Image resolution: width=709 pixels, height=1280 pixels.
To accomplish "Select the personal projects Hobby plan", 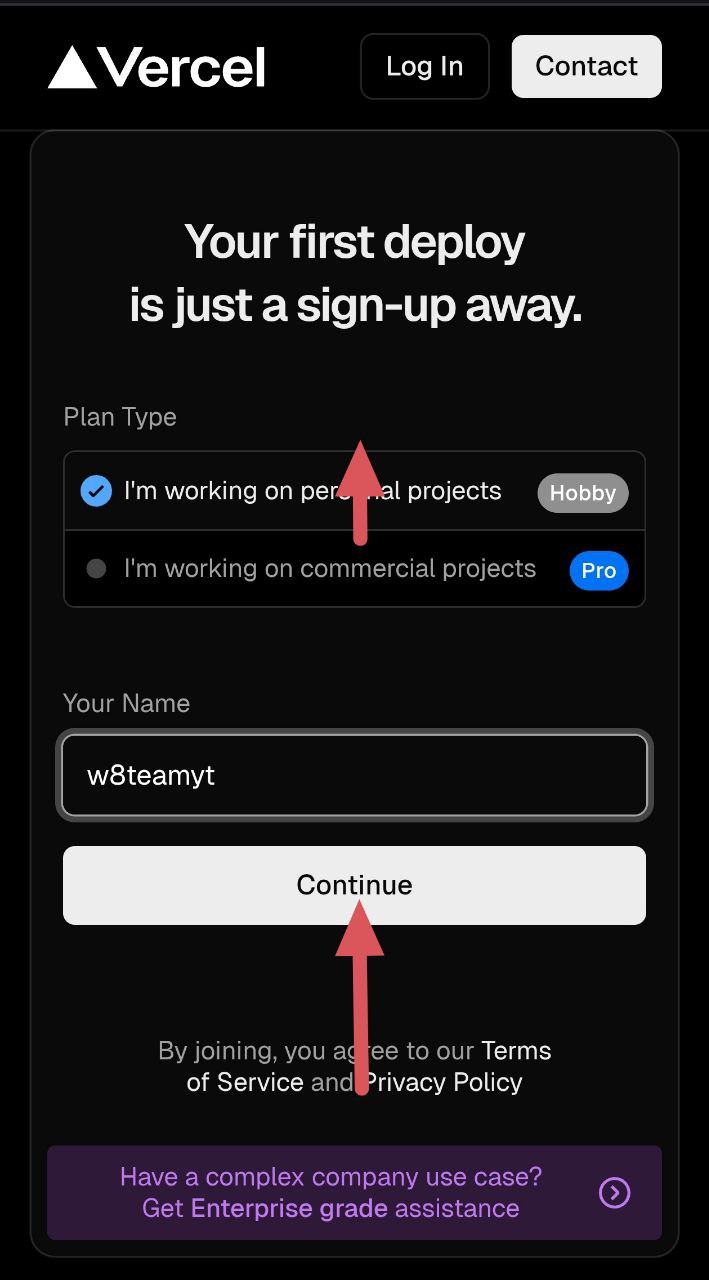I will point(354,491).
